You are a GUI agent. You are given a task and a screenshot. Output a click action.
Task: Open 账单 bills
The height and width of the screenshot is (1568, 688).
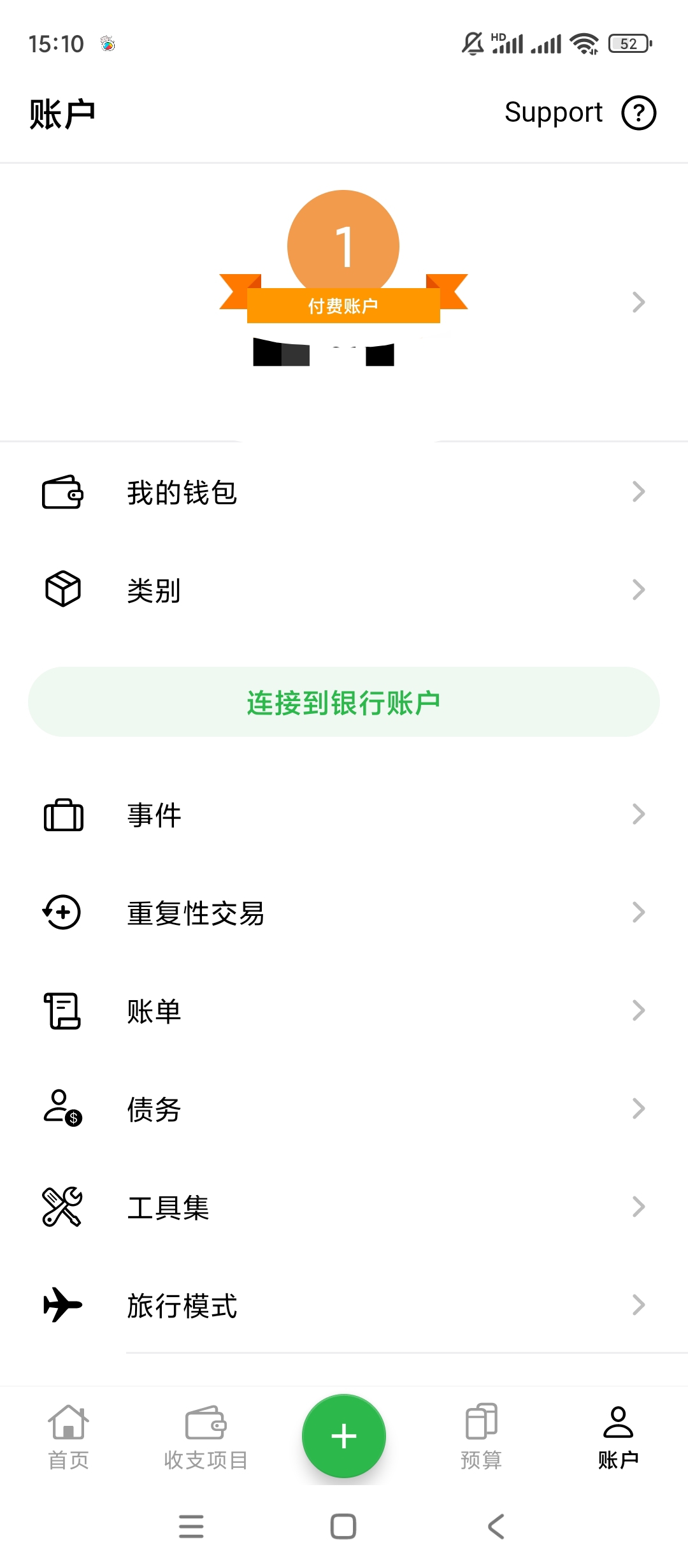pos(344,1011)
